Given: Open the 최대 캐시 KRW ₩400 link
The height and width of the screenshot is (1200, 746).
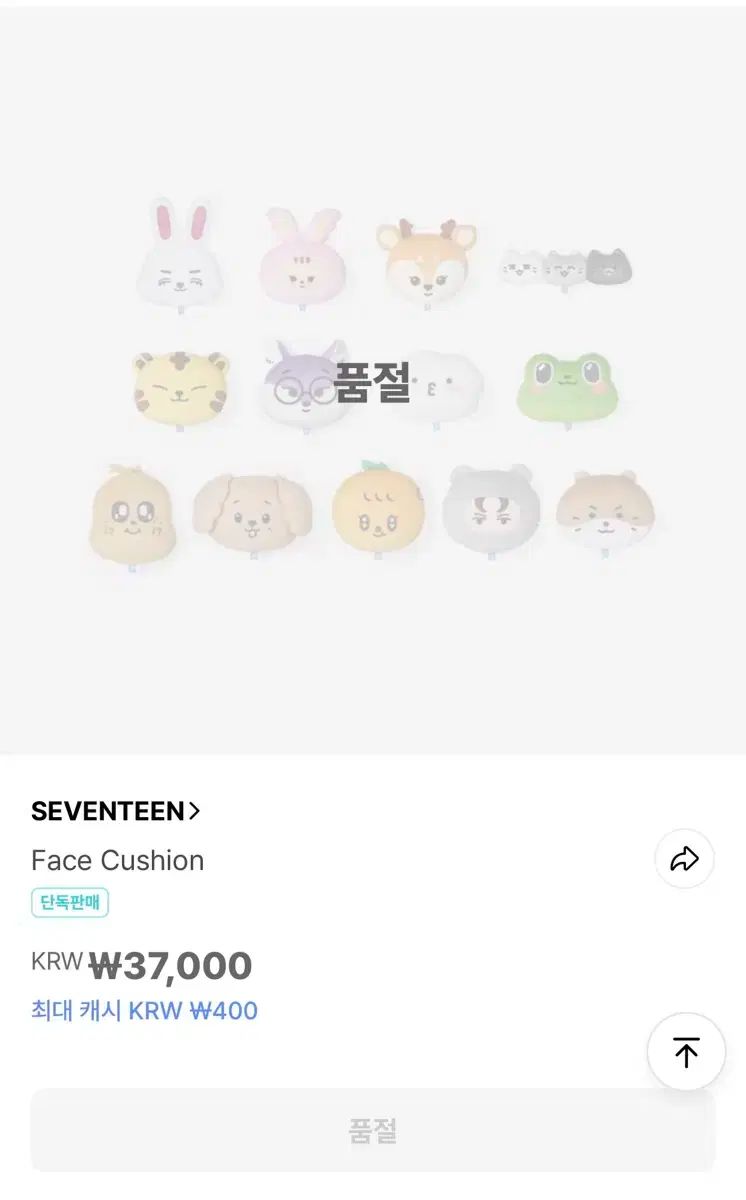Looking at the screenshot, I should [144, 1012].
